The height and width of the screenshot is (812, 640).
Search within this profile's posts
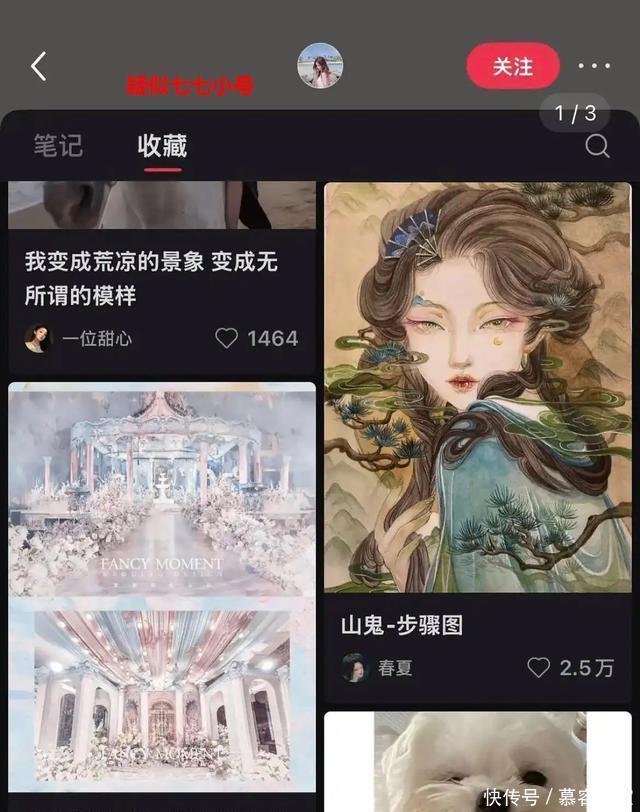pos(597,147)
